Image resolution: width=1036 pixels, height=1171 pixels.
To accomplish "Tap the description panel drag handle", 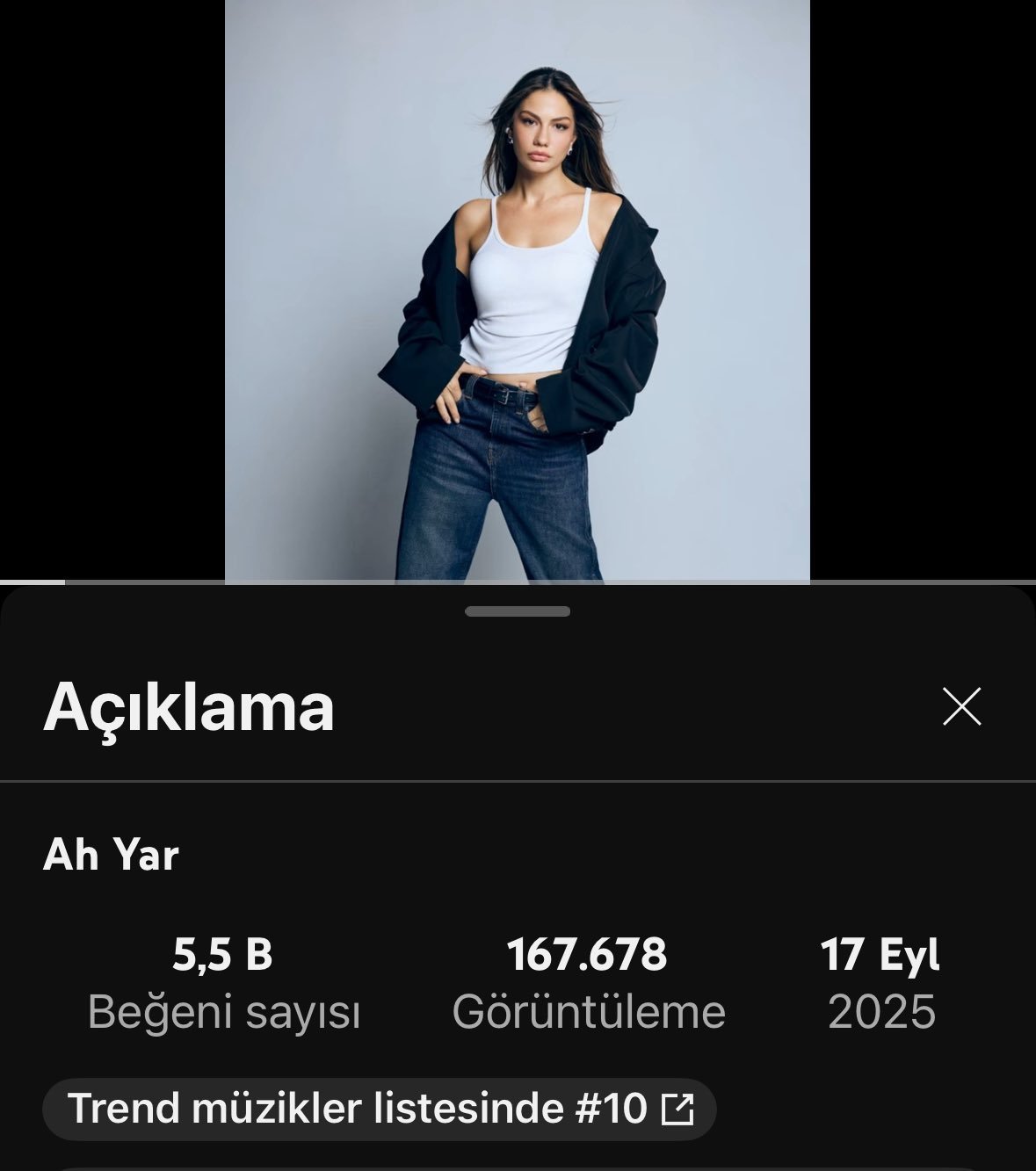I will pyautogui.click(x=518, y=611).
